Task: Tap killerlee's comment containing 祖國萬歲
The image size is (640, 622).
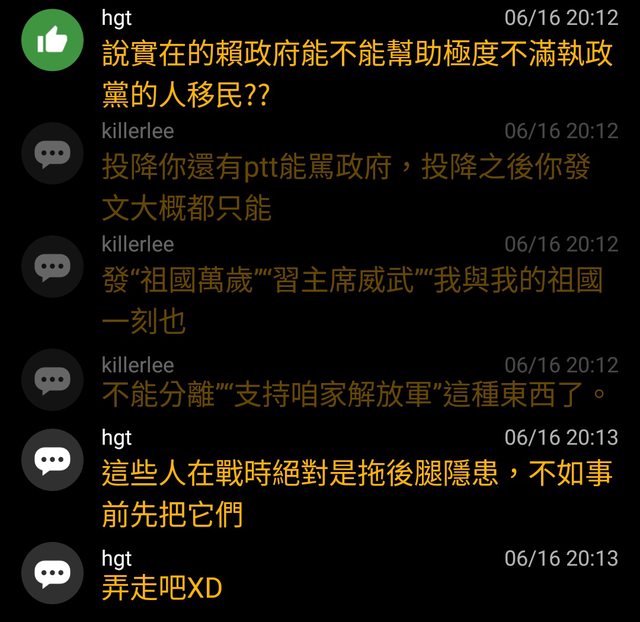Action: 350,299
